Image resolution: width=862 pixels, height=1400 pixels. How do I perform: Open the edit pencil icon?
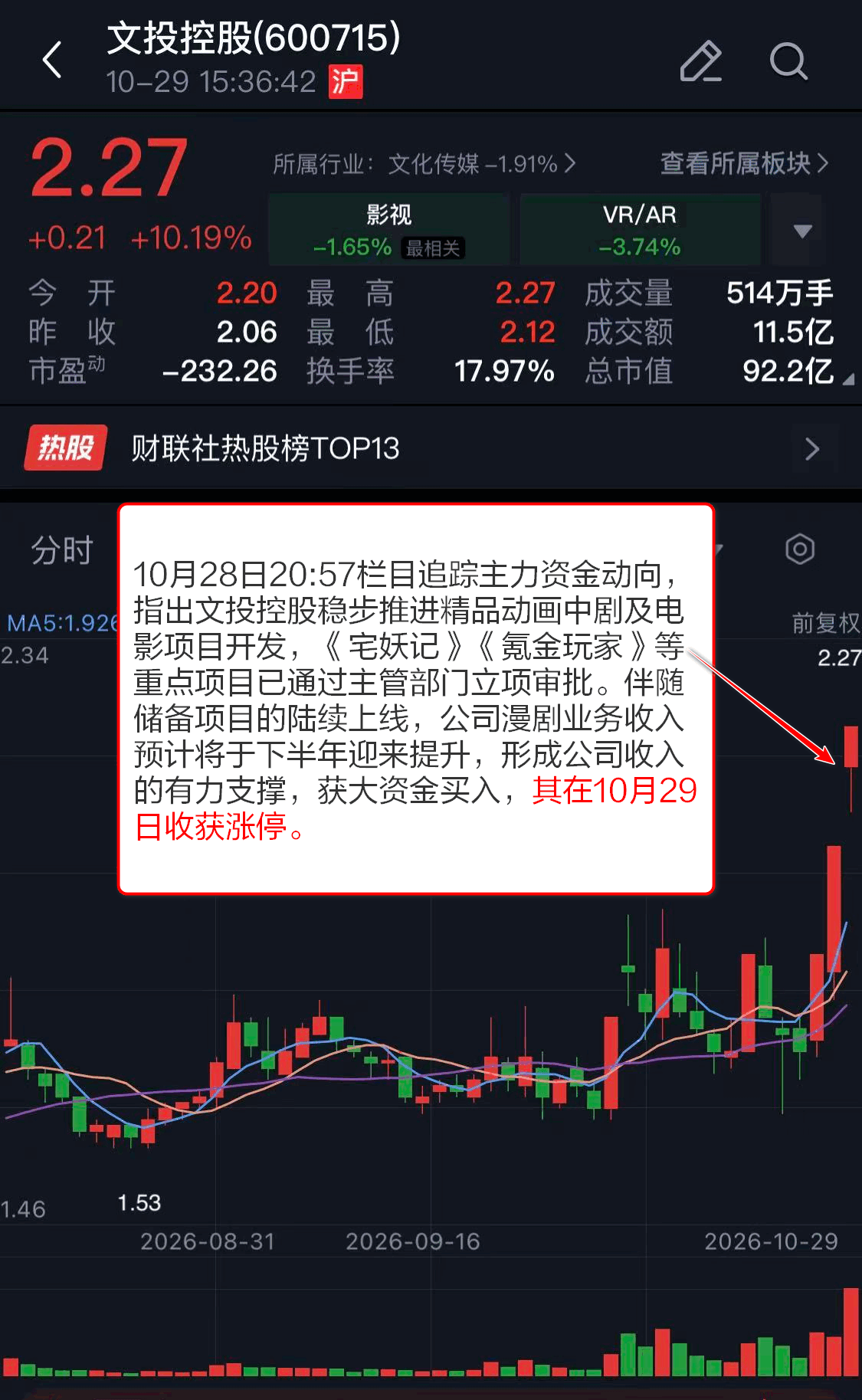point(700,61)
